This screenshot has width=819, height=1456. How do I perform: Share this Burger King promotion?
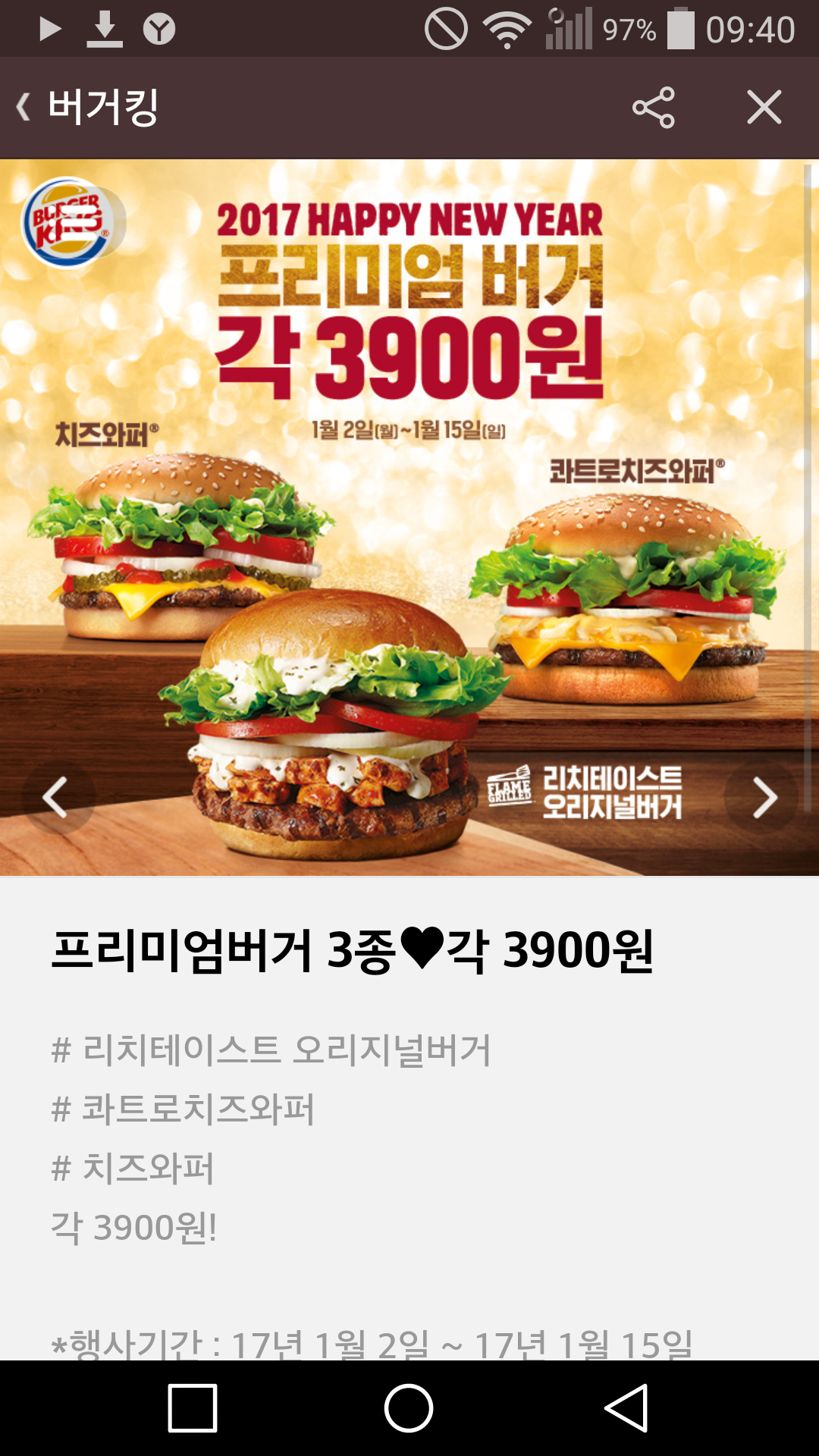pyautogui.click(x=653, y=107)
